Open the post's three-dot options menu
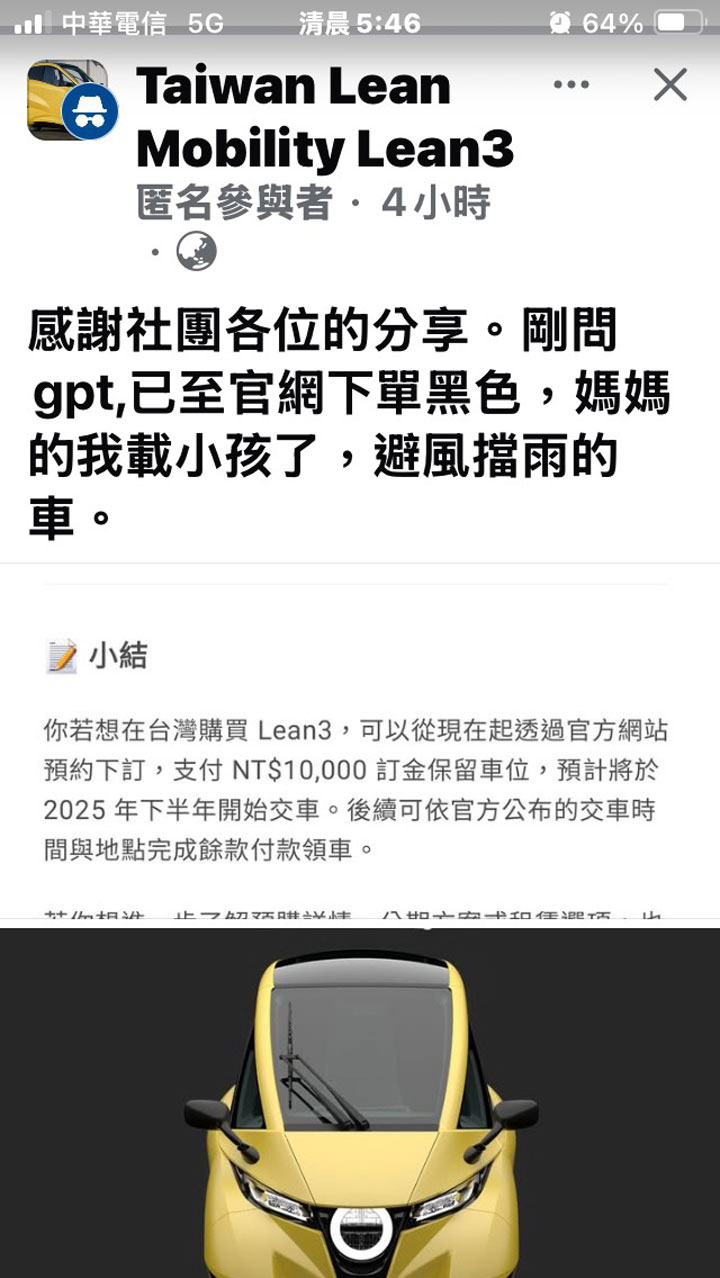Image resolution: width=720 pixels, height=1278 pixels. click(x=571, y=85)
